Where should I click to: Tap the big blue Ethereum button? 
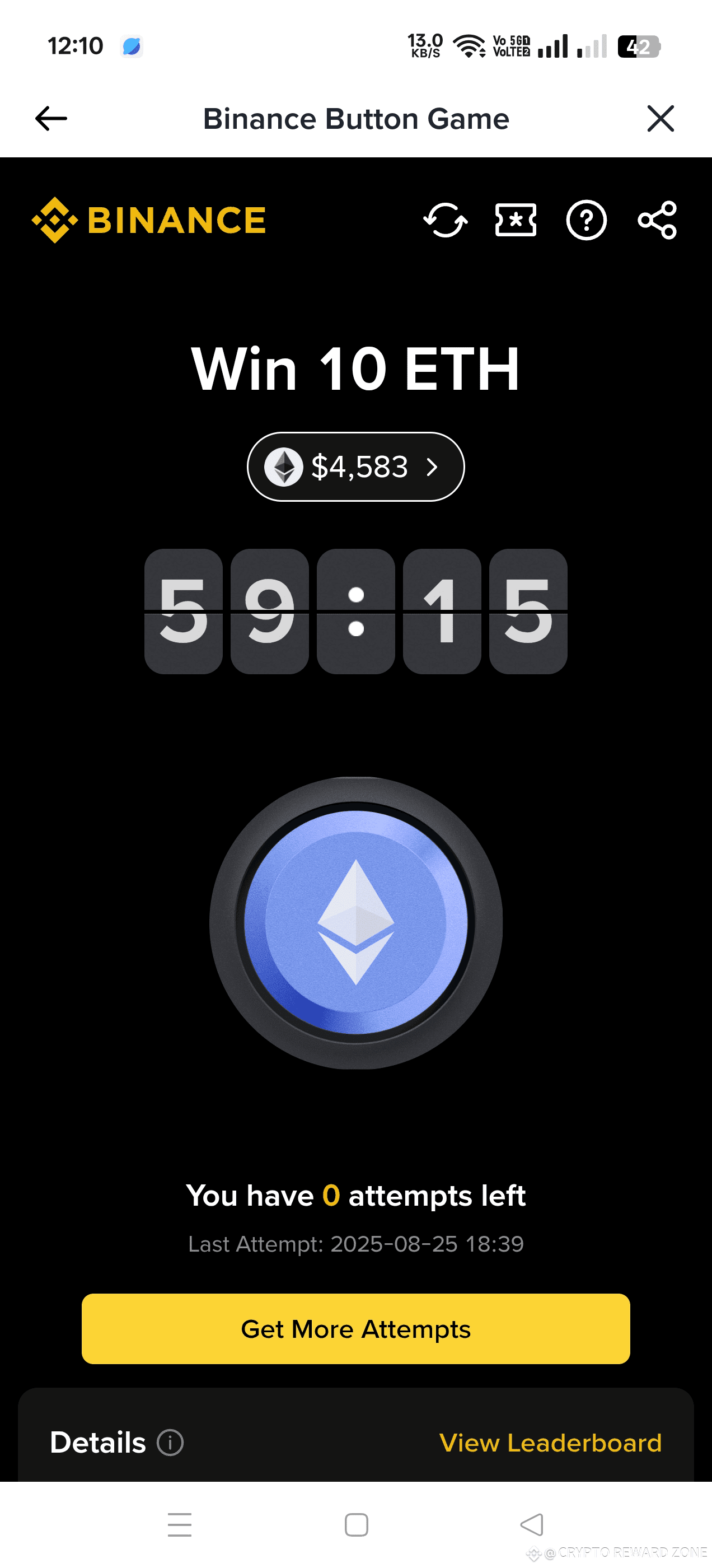[x=355, y=922]
